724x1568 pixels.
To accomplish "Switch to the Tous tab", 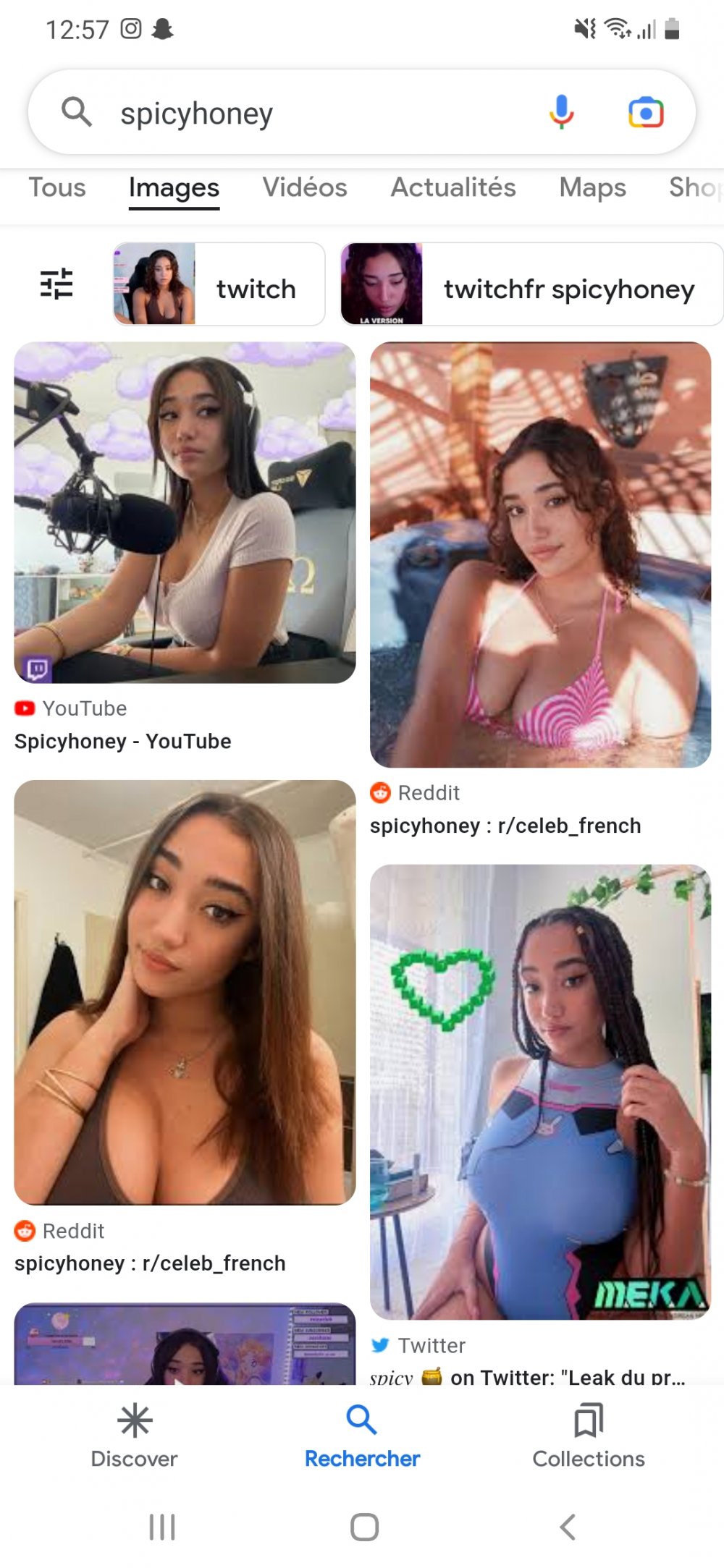I will coord(57,187).
